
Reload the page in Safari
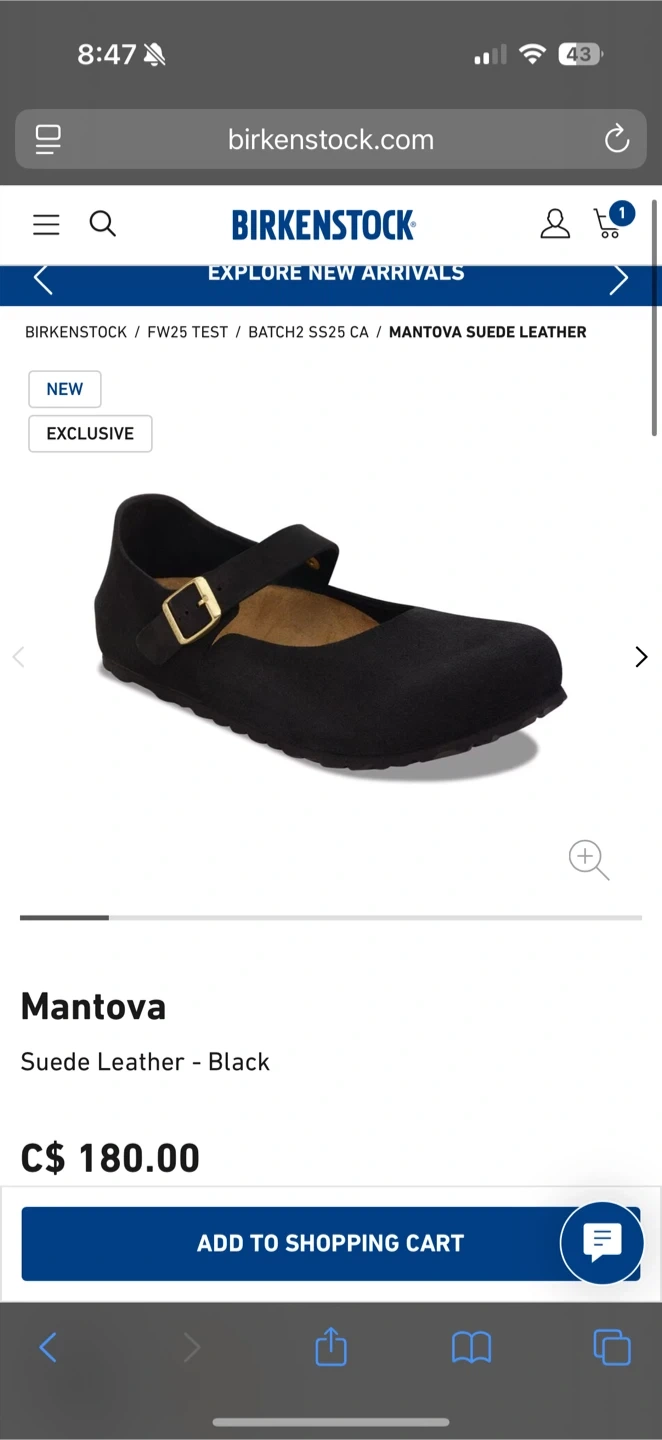pyautogui.click(x=617, y=139)
